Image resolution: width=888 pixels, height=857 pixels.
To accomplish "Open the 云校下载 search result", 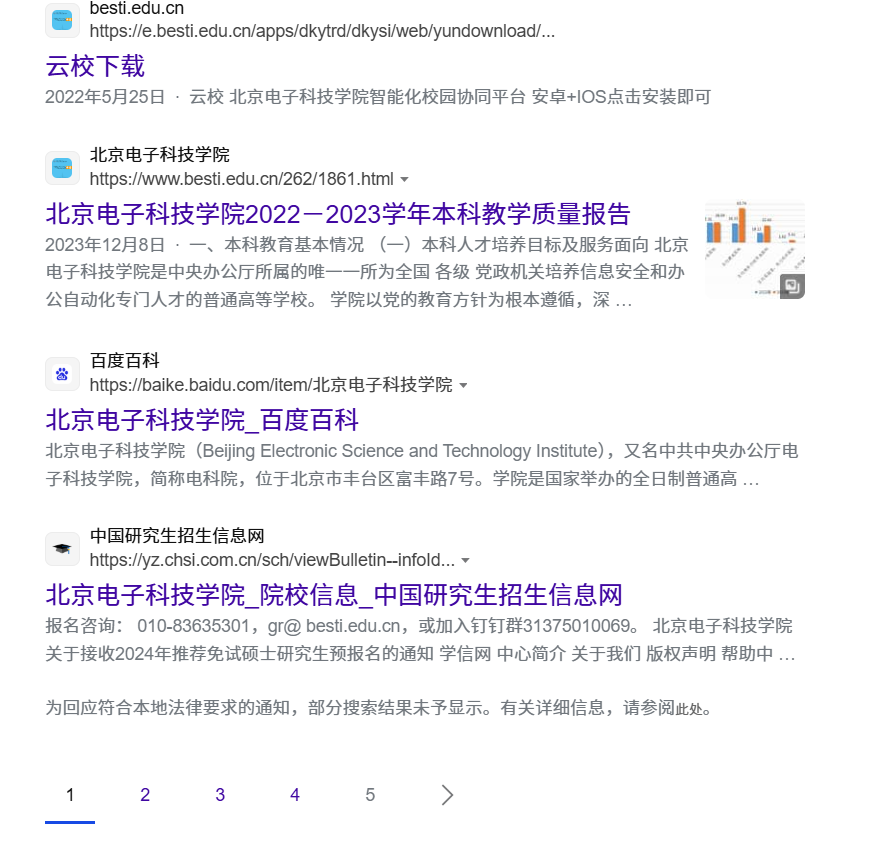I will tap(95, 67).
